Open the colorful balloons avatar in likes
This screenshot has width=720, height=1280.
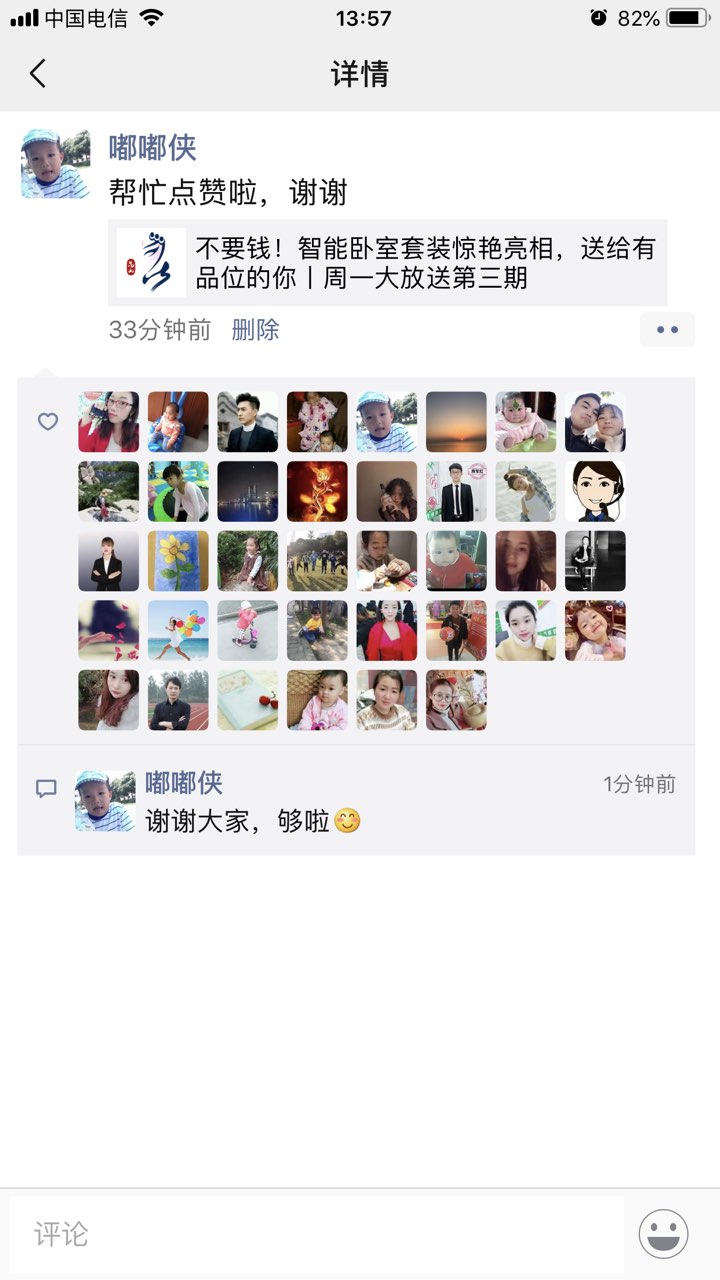[178, 630]
